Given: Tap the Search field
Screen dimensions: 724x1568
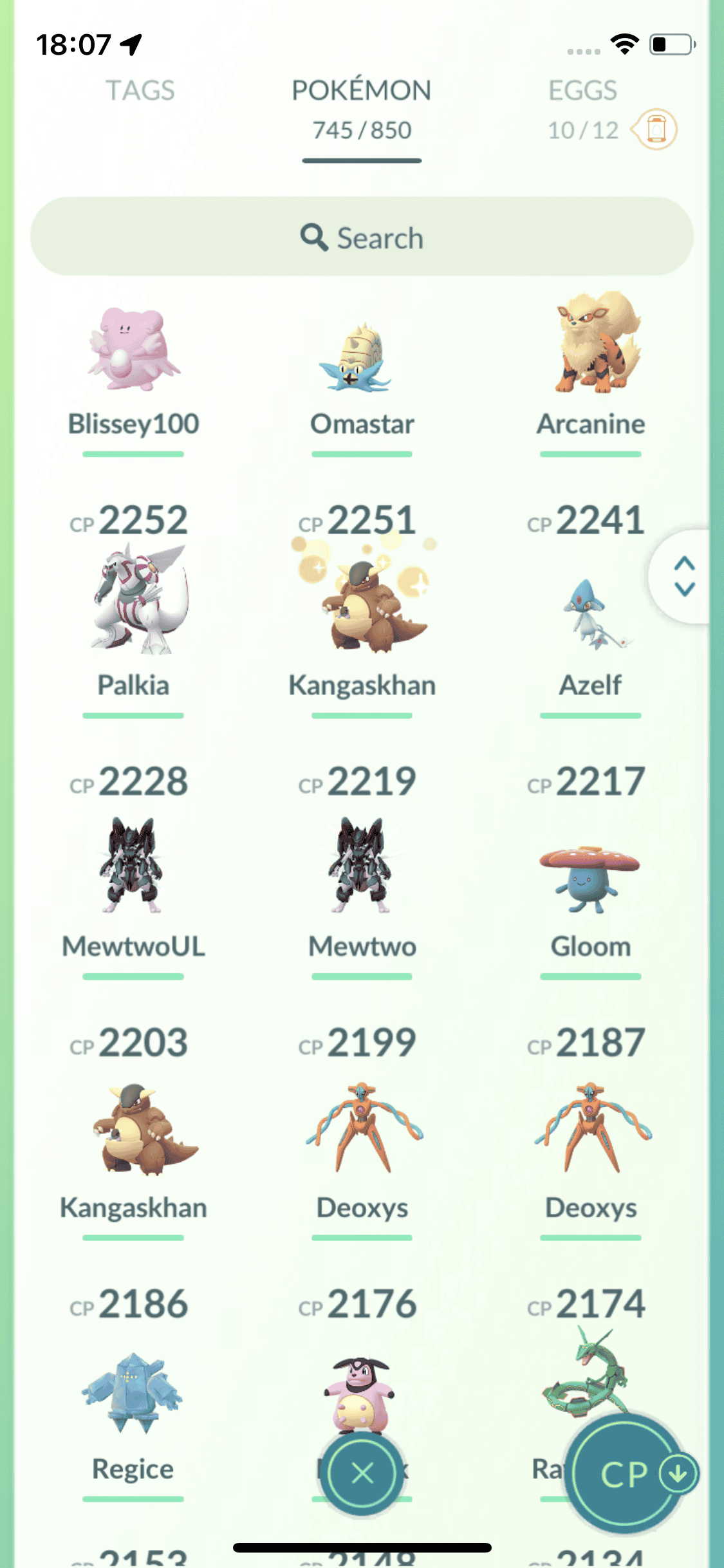Looking at the screenshot, I should [362, 237].
